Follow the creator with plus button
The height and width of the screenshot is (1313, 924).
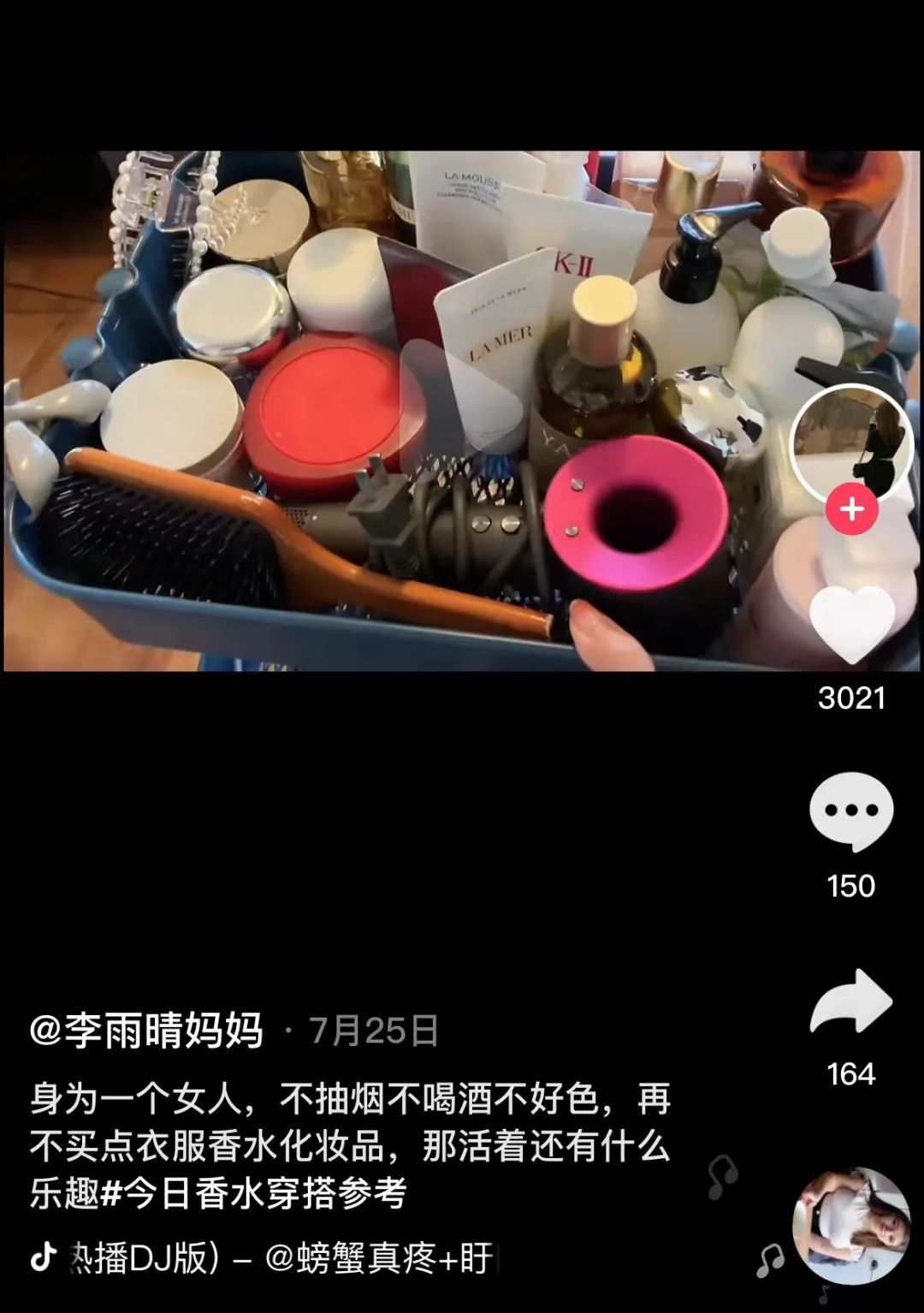pos(851,509)
